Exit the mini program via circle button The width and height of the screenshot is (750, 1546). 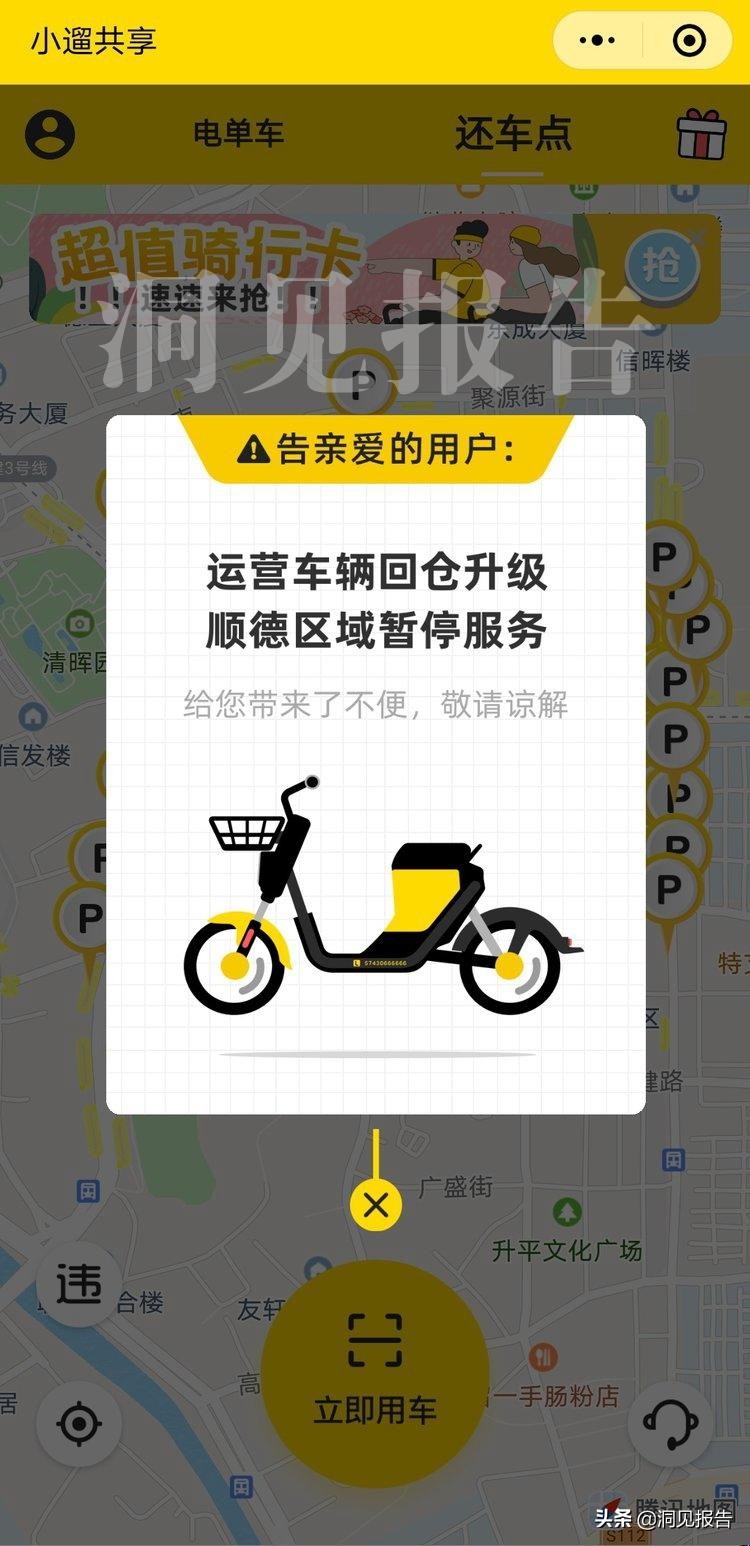click(x=689, y=40)
